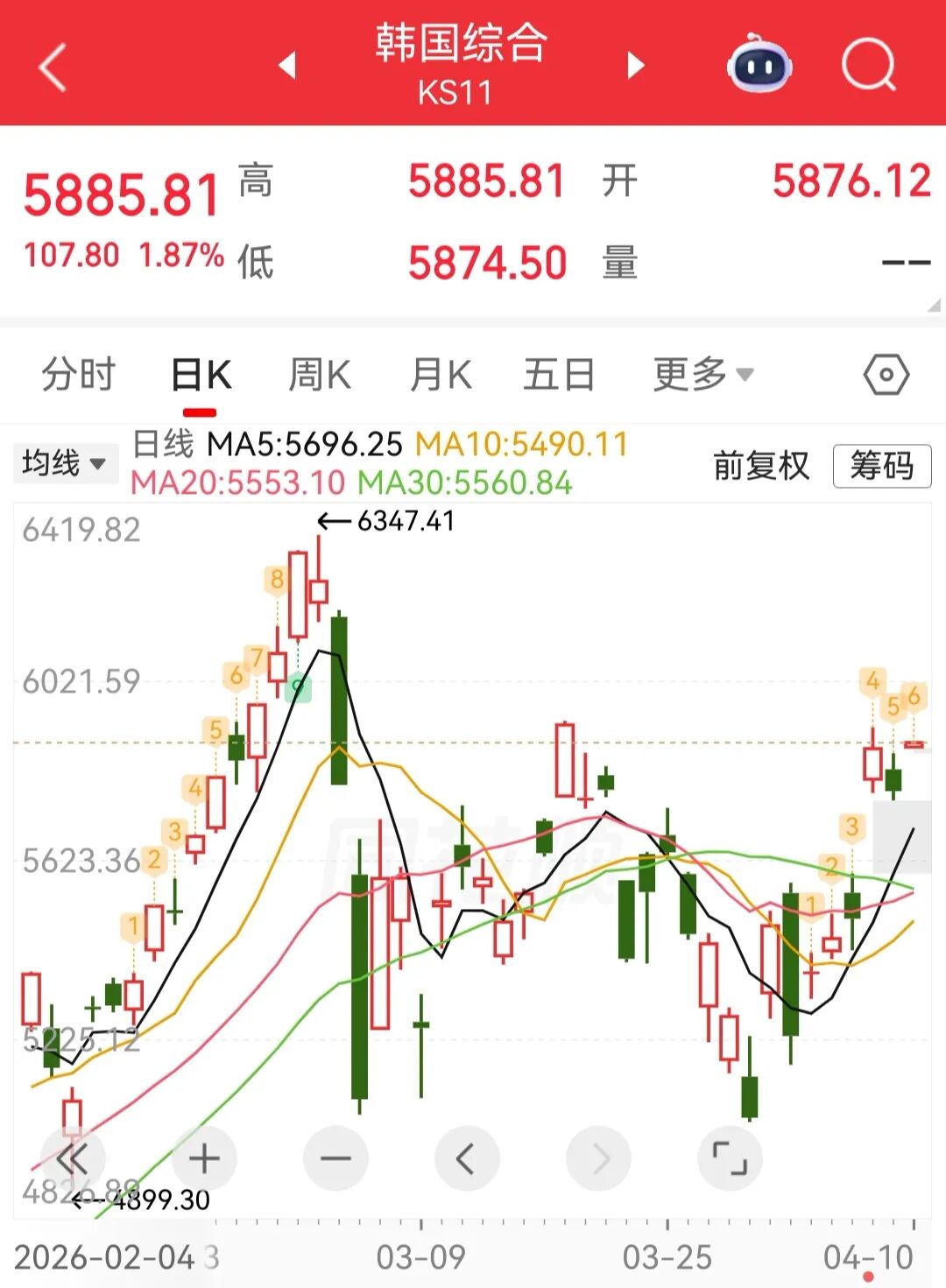Select the 五日 five-day view
This screenshot has width=946, height=1288.
pyautogui.click(x=558, y=373)
